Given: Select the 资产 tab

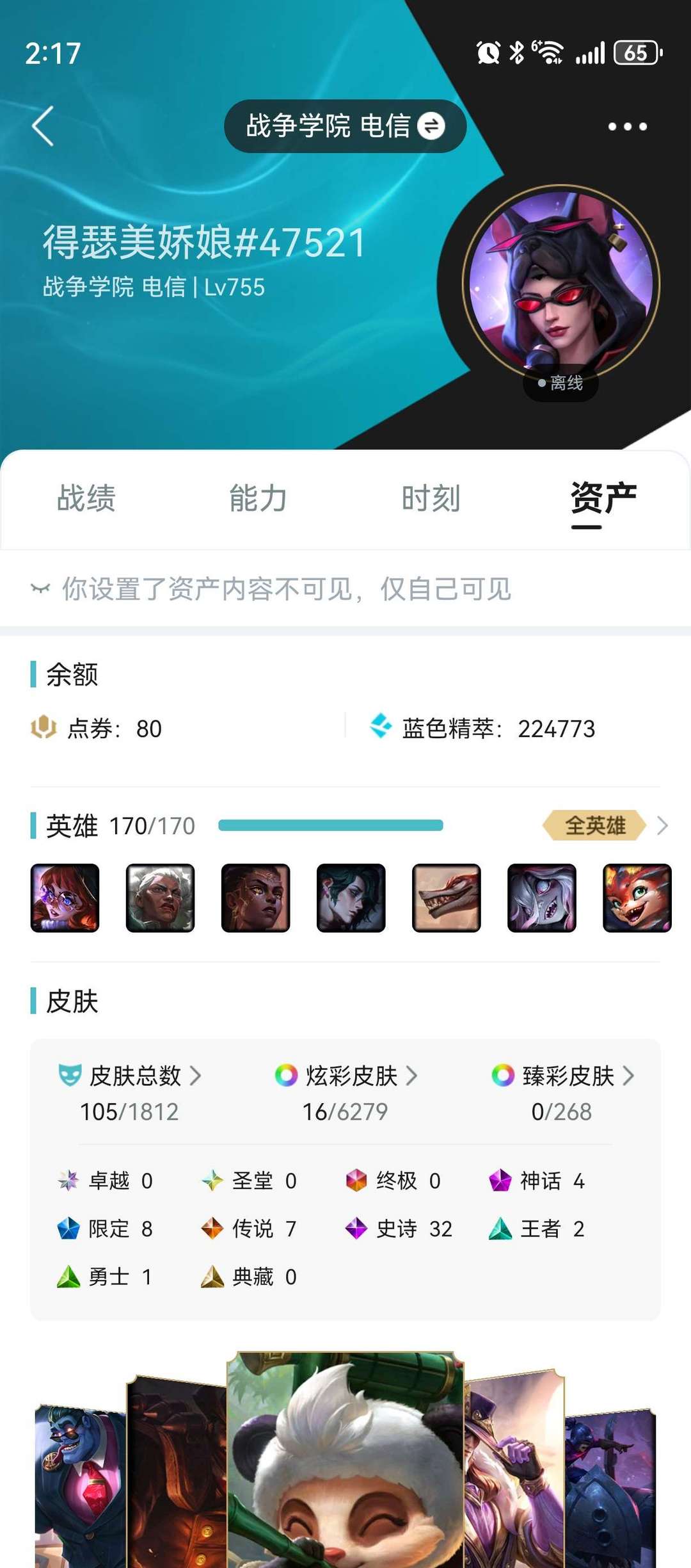Looking at the screenshot, I should (603, 498).
